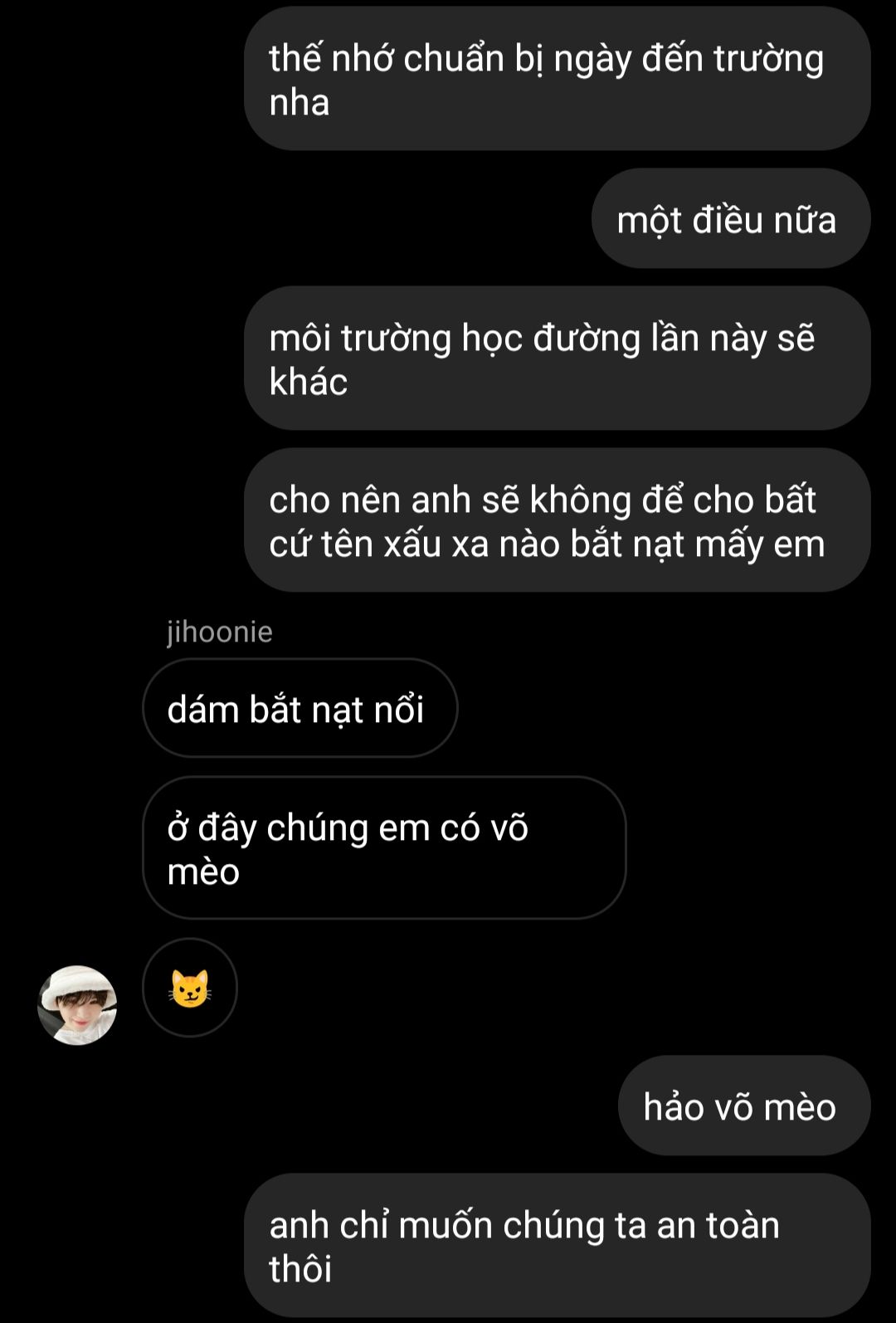
Task: Open jihoonie's profile picture avatar
Action: tap(77, 1004)
